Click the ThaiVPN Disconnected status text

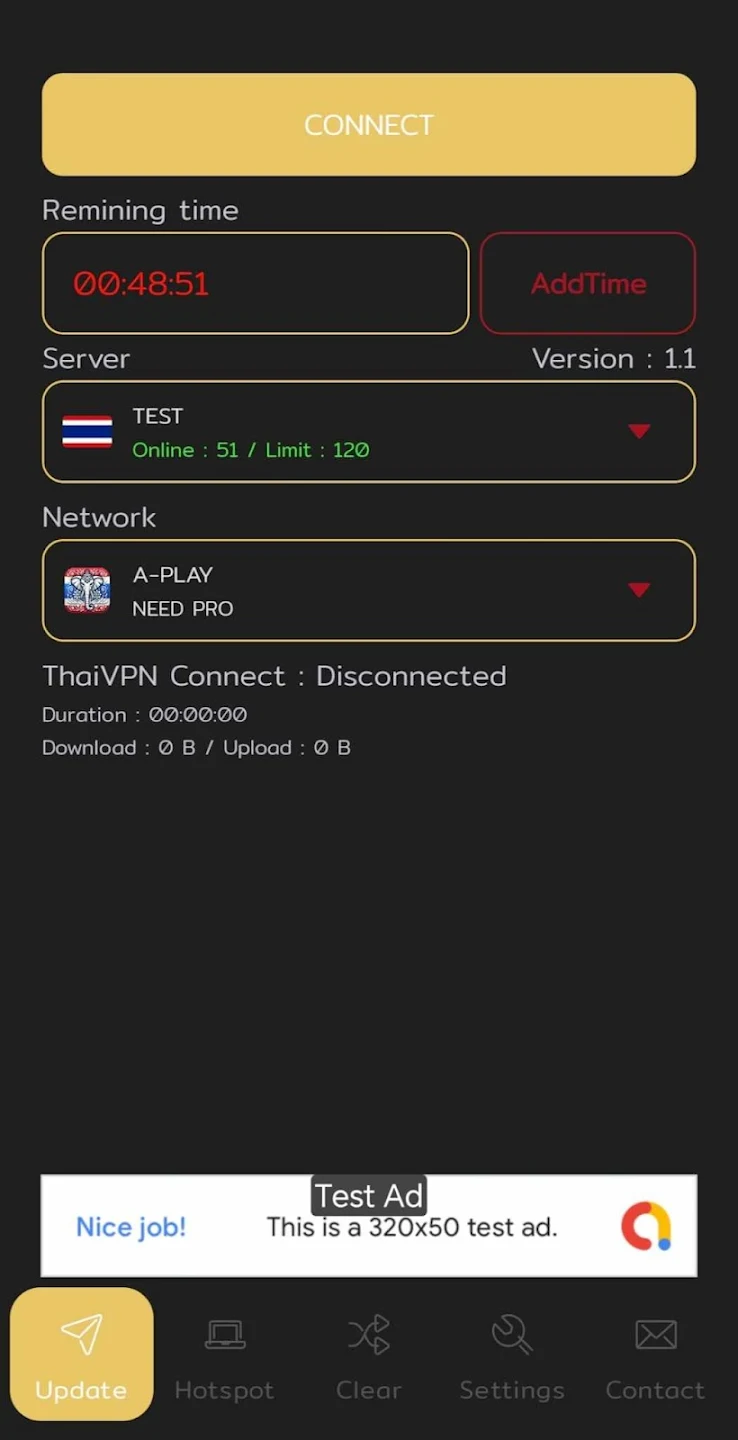[x=274, y=676]
